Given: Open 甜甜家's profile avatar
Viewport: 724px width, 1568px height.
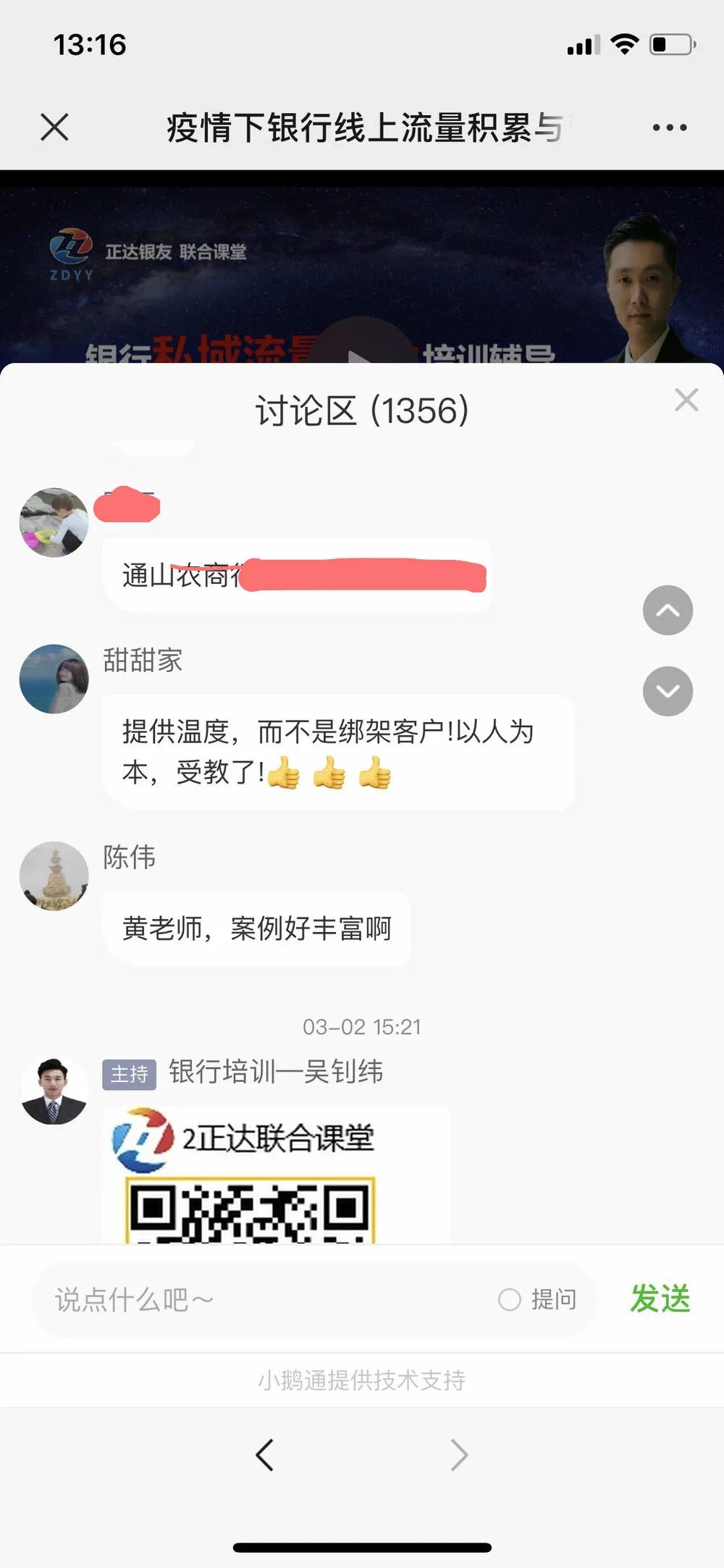Looking at the screenshot, I should 54,679.
